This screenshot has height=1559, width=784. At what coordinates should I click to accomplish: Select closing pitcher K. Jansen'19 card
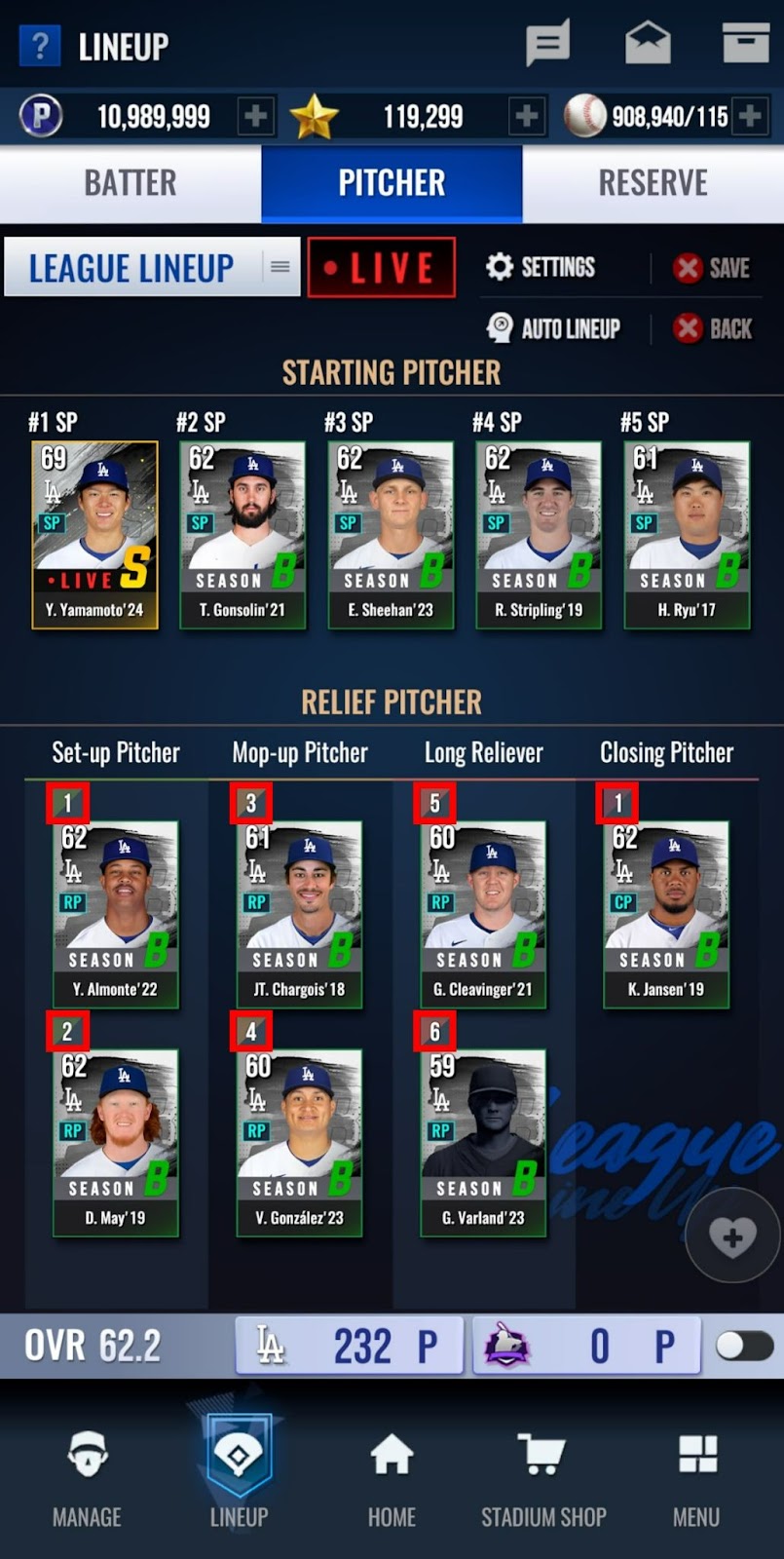tap(666, 913)
